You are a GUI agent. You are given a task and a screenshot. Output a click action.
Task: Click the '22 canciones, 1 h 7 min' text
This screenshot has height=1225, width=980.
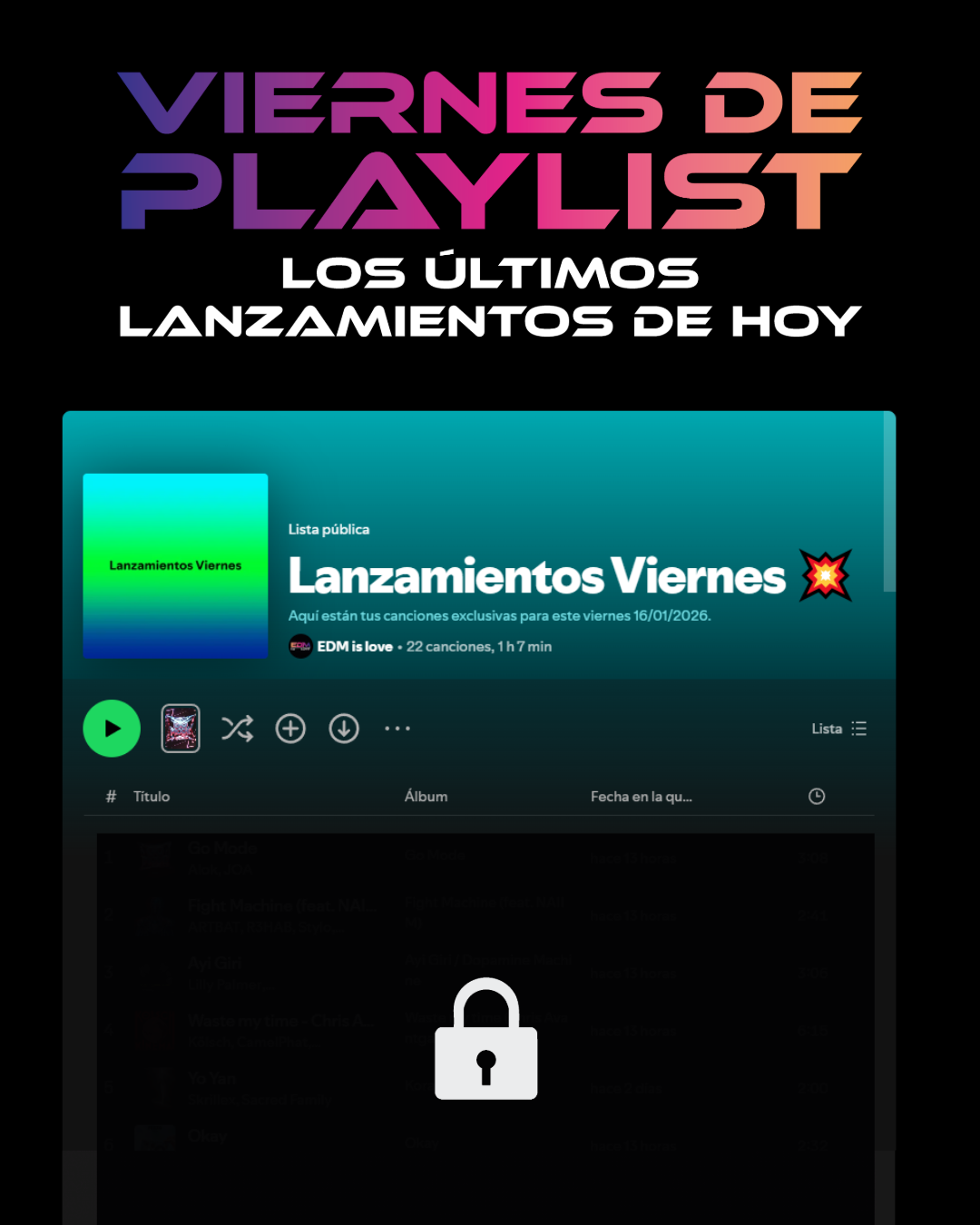pyautogui.click(x=479, y=647)
